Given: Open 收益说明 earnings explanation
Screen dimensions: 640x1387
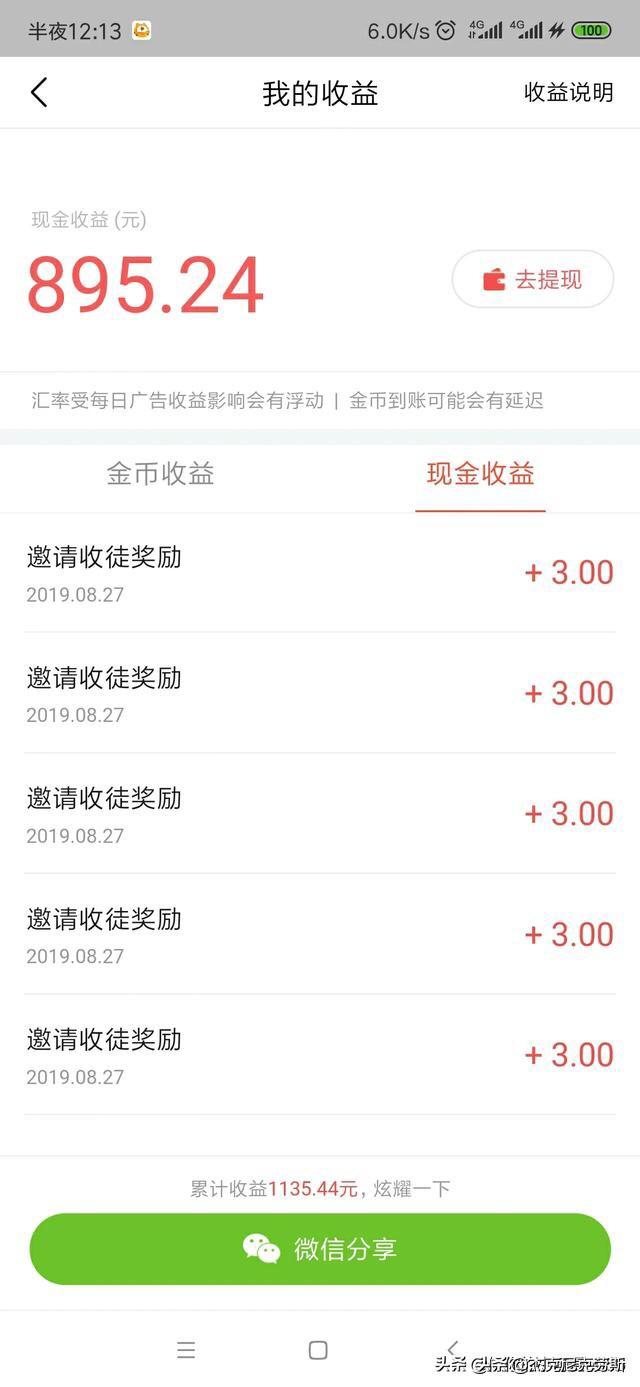Looking at the screenshot, I should [568, 93].
